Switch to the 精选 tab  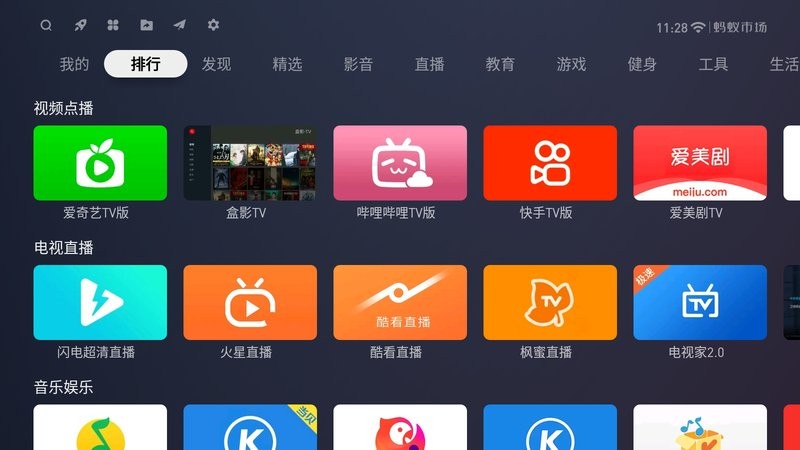coord(287,64)
